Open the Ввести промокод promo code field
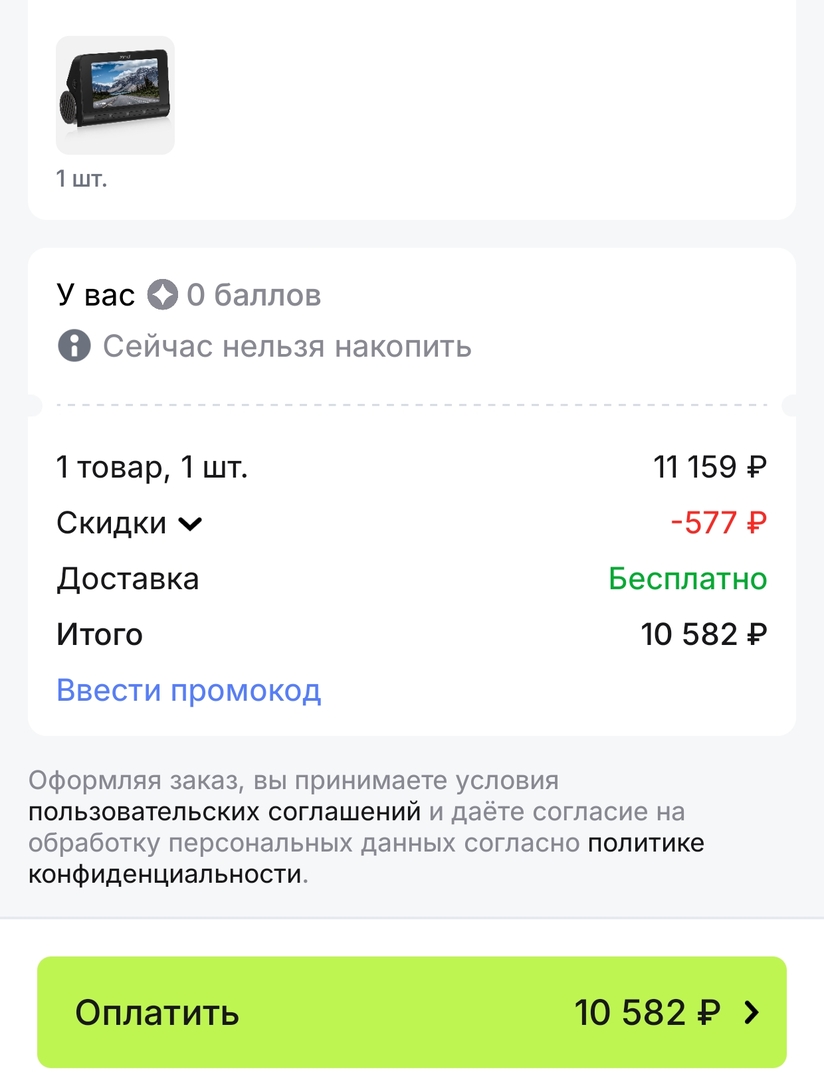This screenshot has height=1090, width=824. pos(189,690)
